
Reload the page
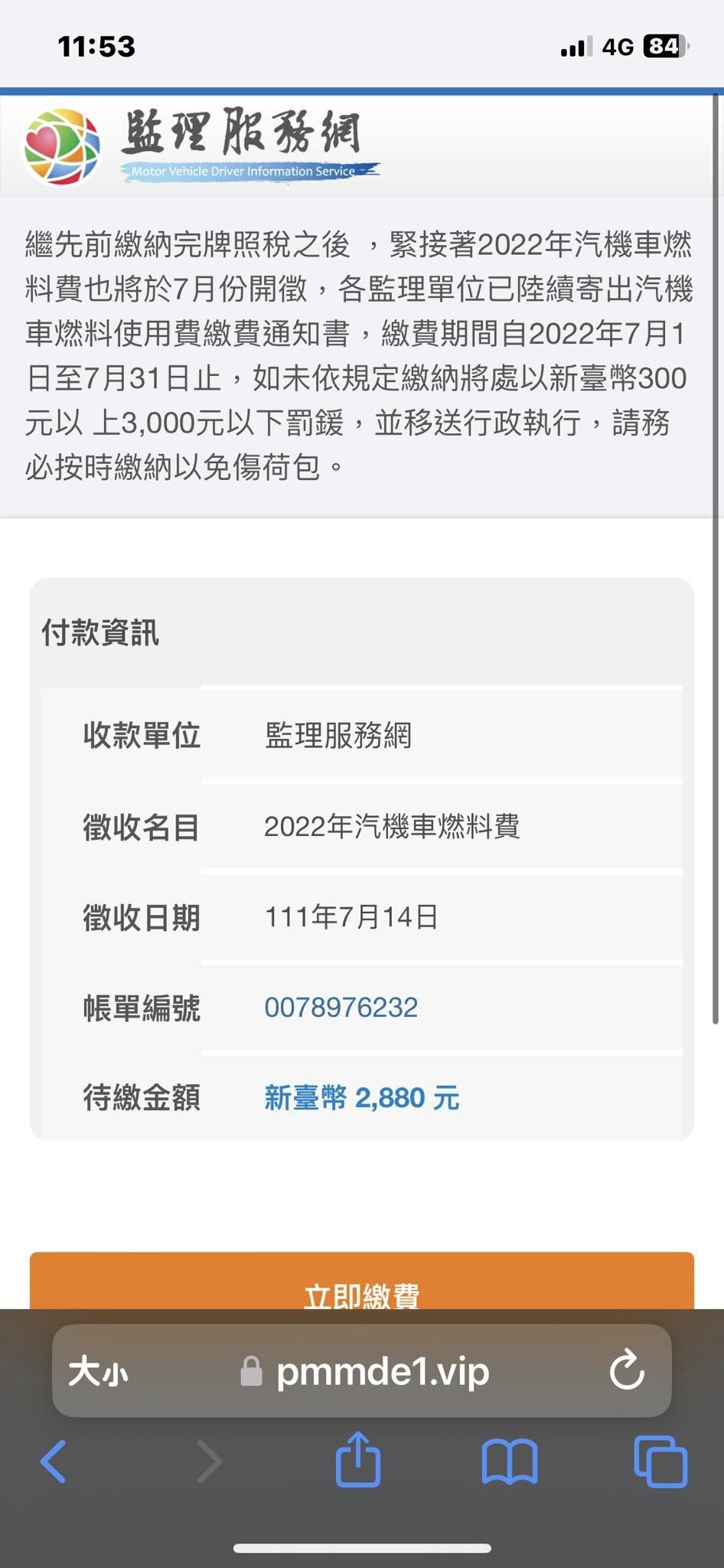(627, 1370)
